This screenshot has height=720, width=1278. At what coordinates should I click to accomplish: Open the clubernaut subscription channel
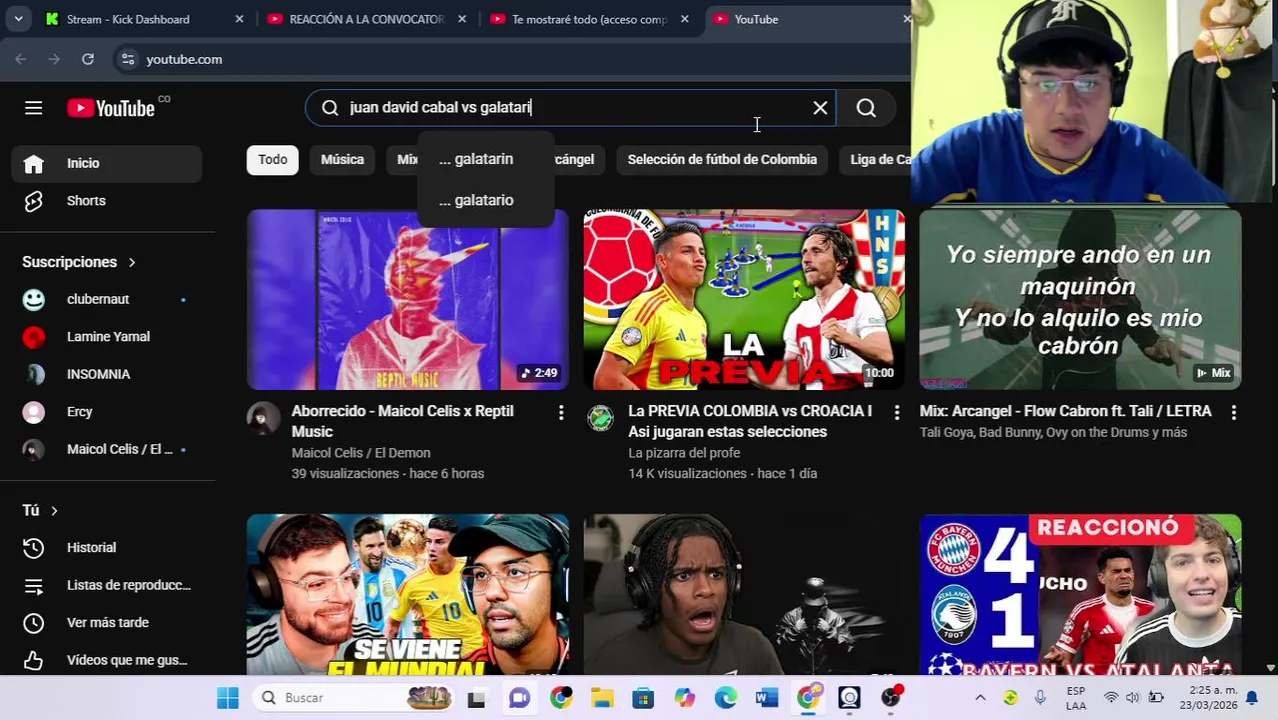pyautogui.click(x=97, y=299)
